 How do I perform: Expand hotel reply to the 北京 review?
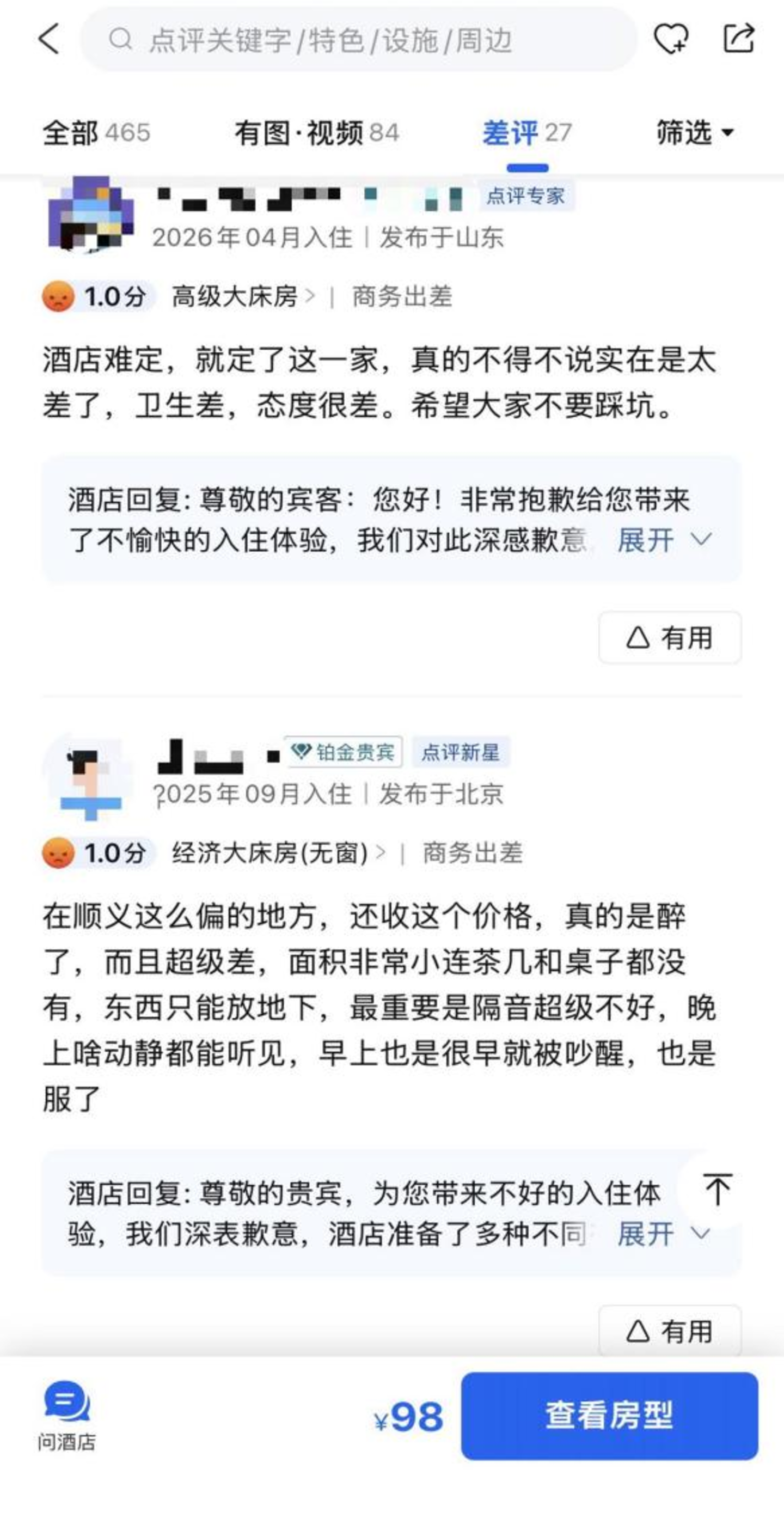(664, 1234)
